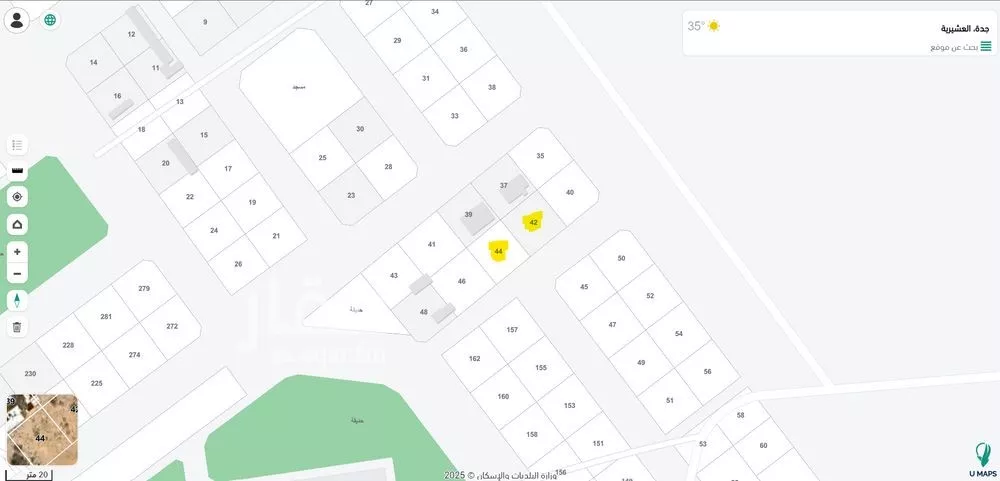
Task: Open the map layers list button
Action: click(x=17, y=145)
